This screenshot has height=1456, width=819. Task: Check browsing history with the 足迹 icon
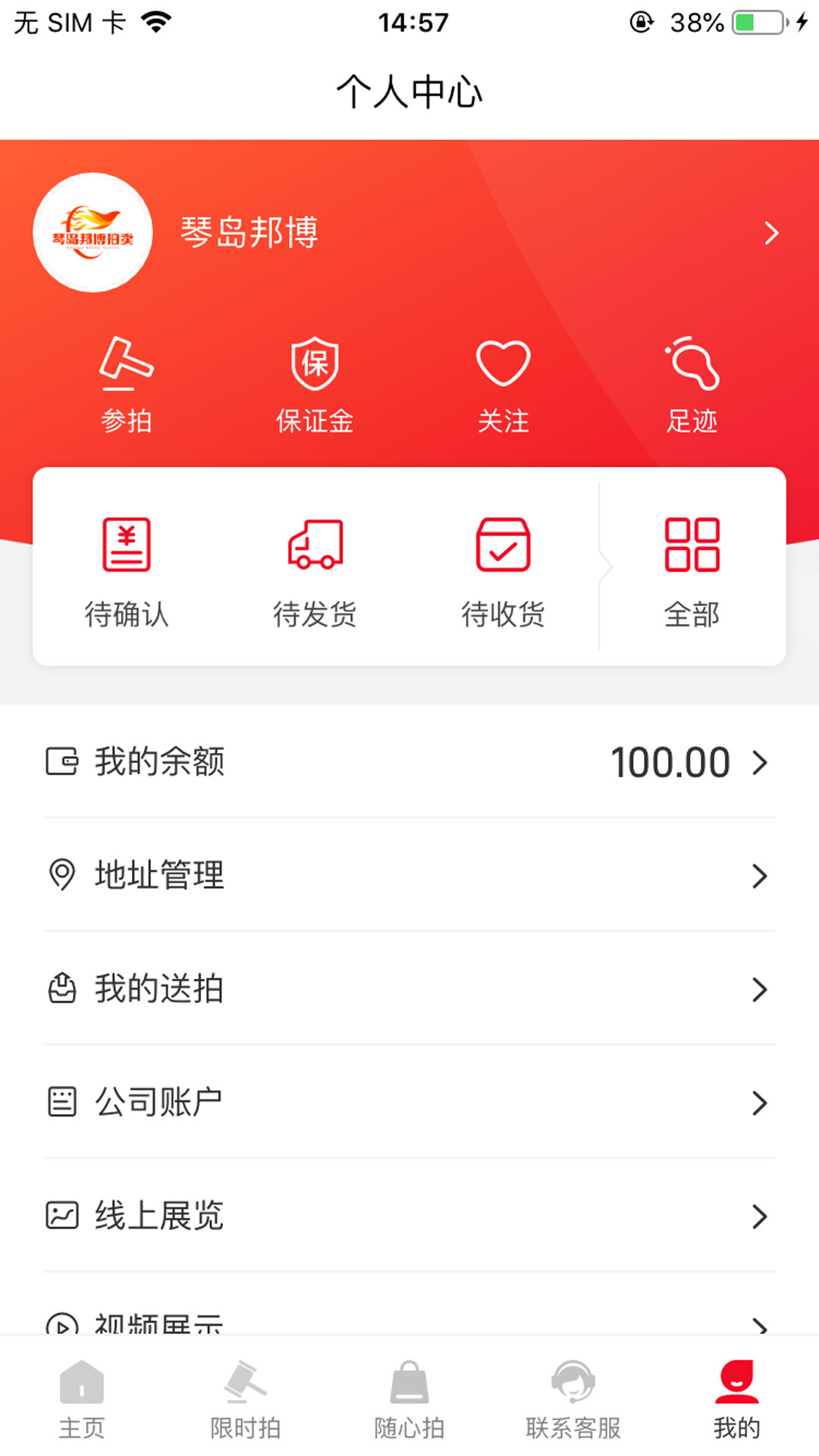click(692, 383)
